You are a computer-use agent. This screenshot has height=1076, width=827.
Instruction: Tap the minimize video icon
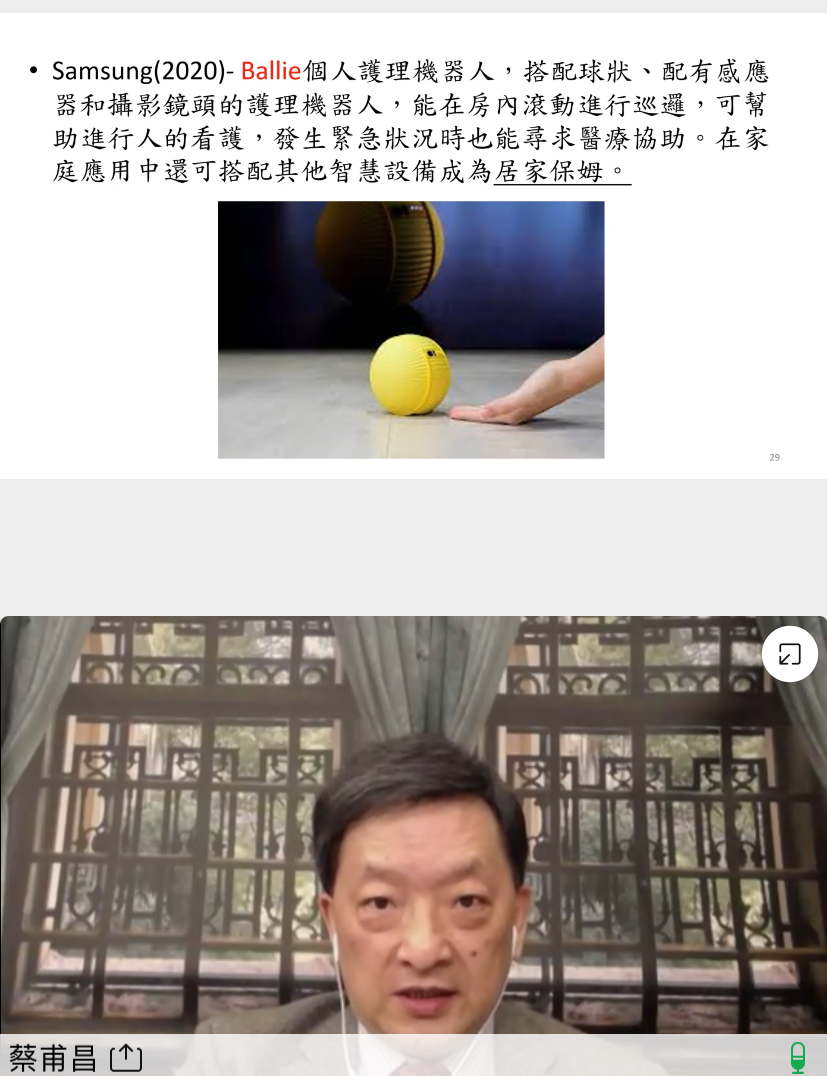point(789,654)
